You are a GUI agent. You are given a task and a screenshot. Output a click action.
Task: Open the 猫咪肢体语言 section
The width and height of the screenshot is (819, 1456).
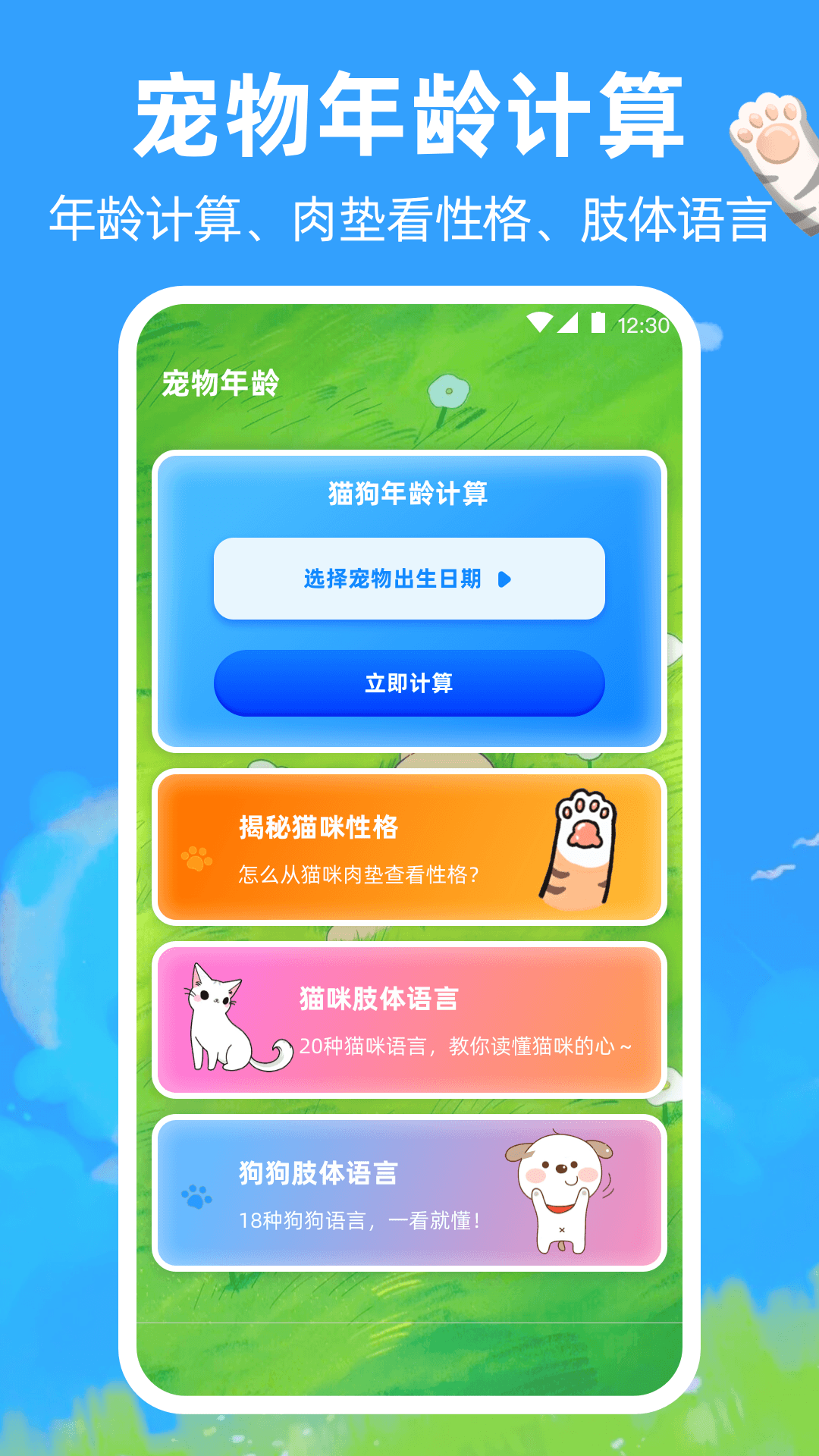pyautogui.click(x=409, y=1016)
